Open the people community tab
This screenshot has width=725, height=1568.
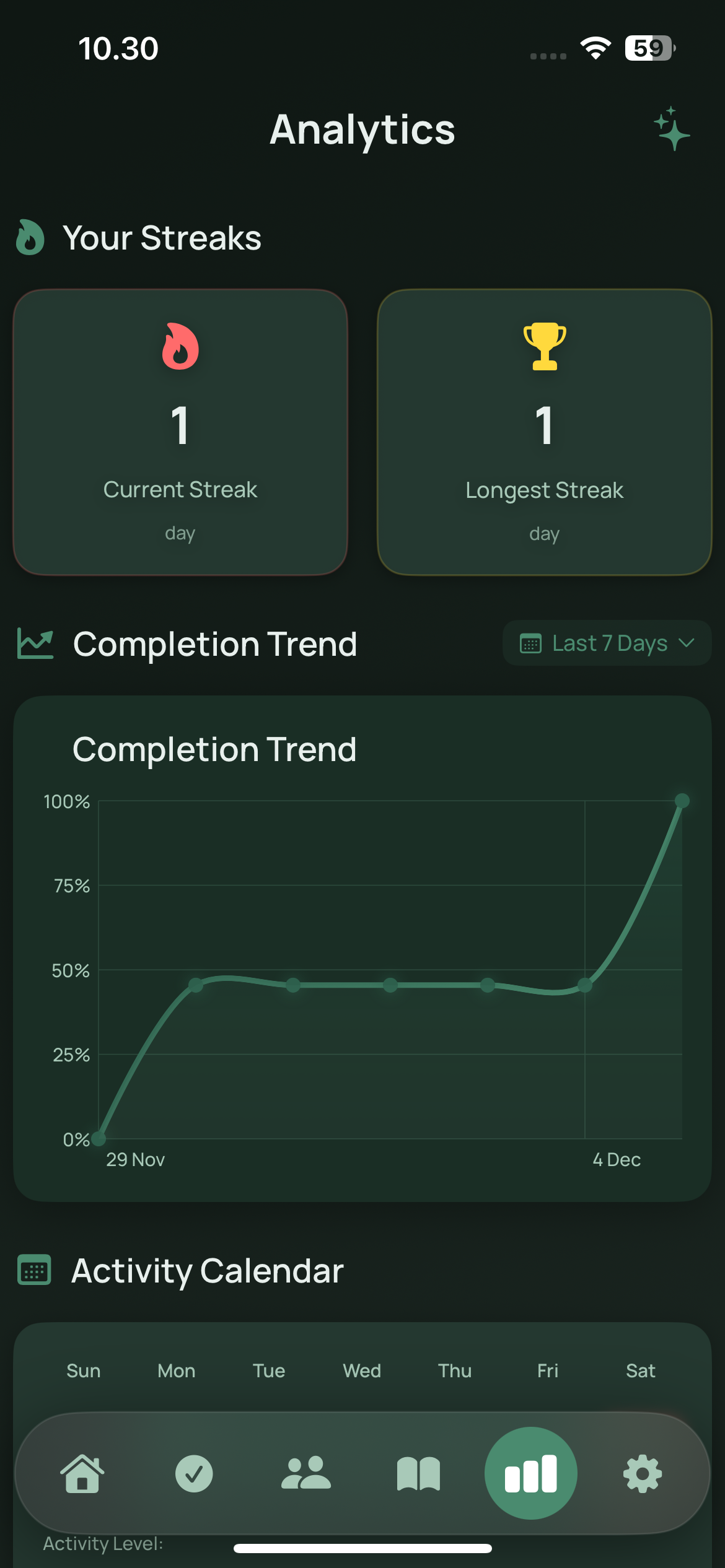[306, 1473]
